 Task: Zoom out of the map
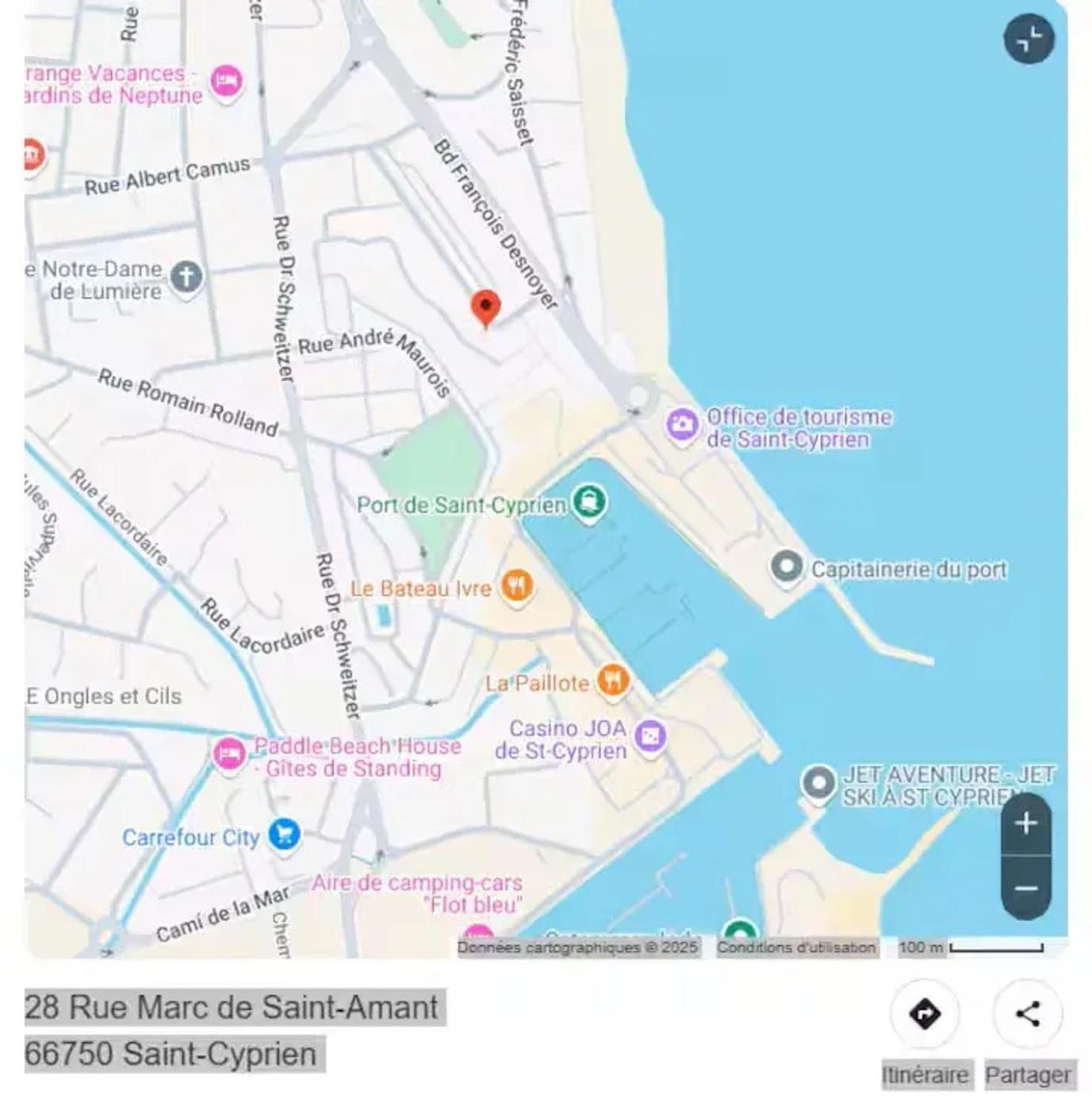1025,889
